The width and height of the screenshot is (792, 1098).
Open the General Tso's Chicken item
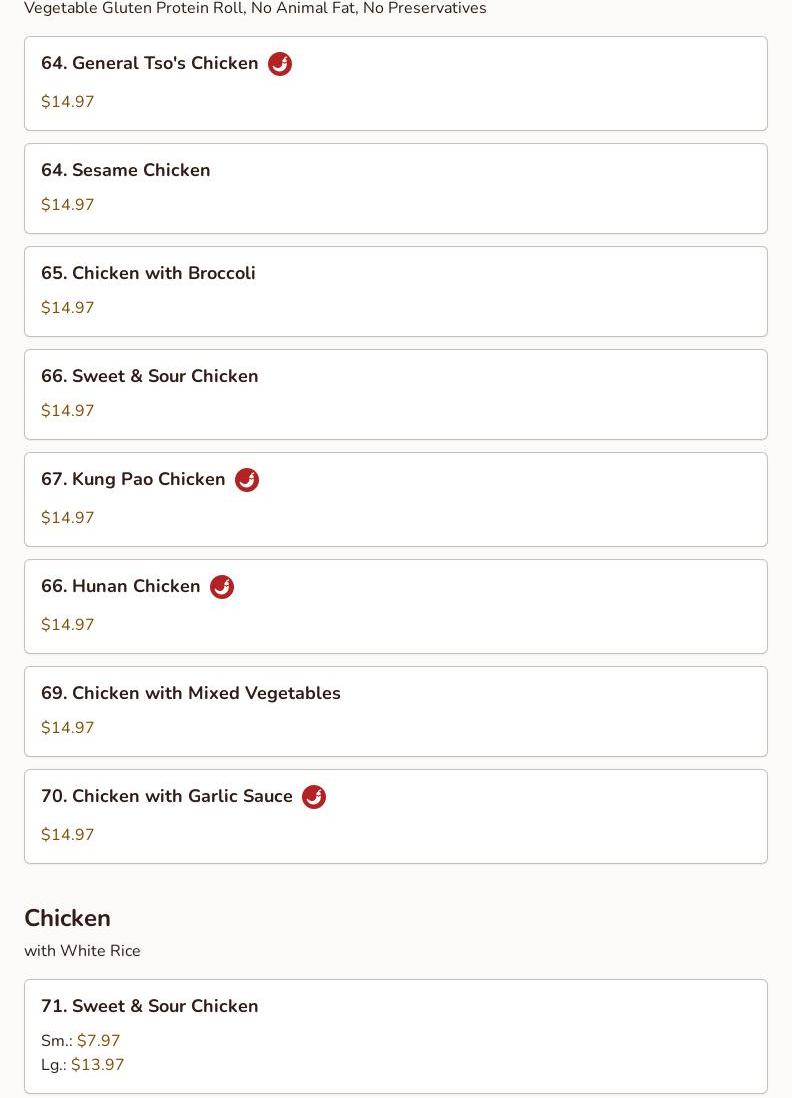coord(395,84)
